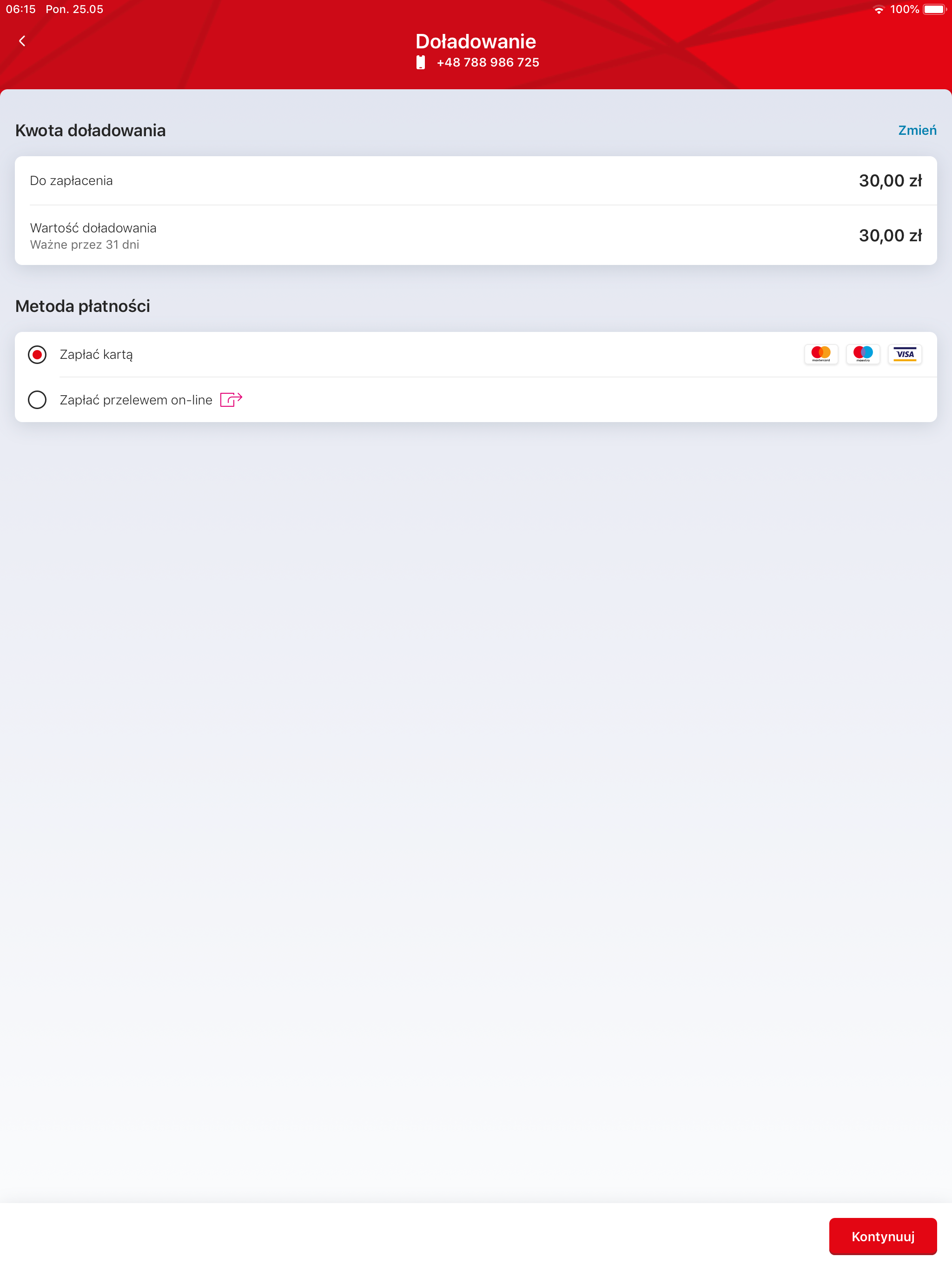The height and width of the screenshot is (1270, 952).
Task: Tap the battery icon in the status bar
Action: coord(934,9)
